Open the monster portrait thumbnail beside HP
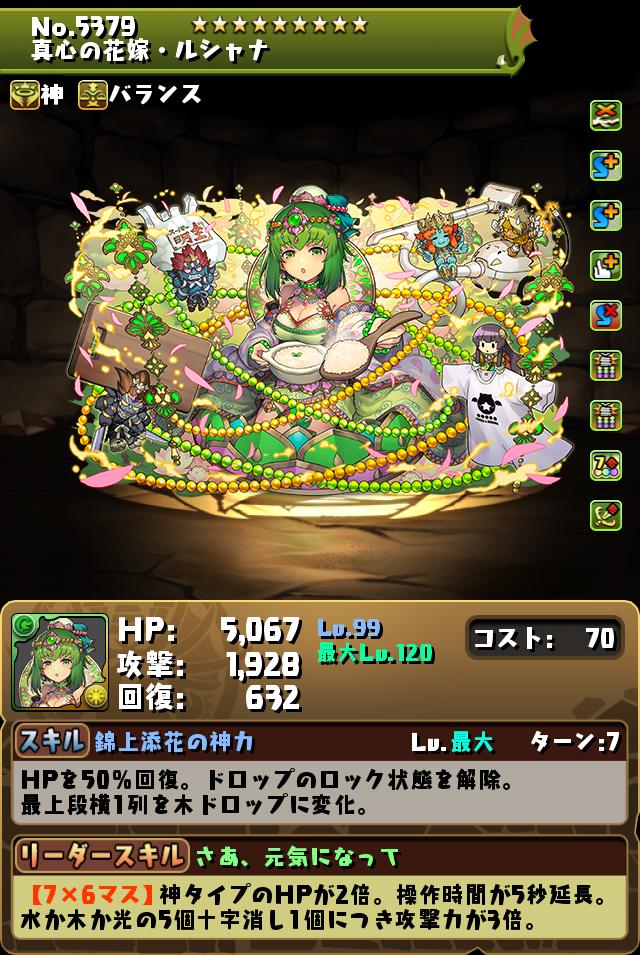Screen dimensions: 640x955 [x=59, y=662]
